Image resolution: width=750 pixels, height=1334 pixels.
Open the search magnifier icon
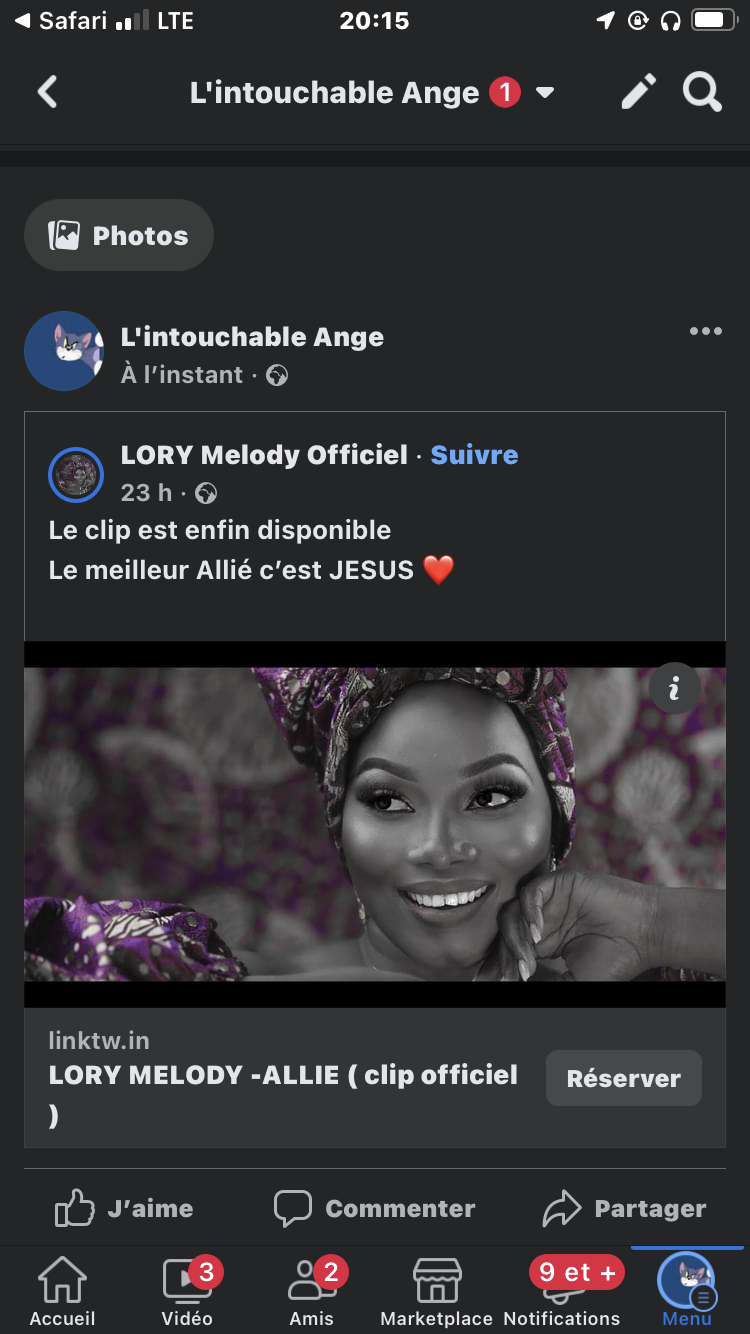[702, 93]
